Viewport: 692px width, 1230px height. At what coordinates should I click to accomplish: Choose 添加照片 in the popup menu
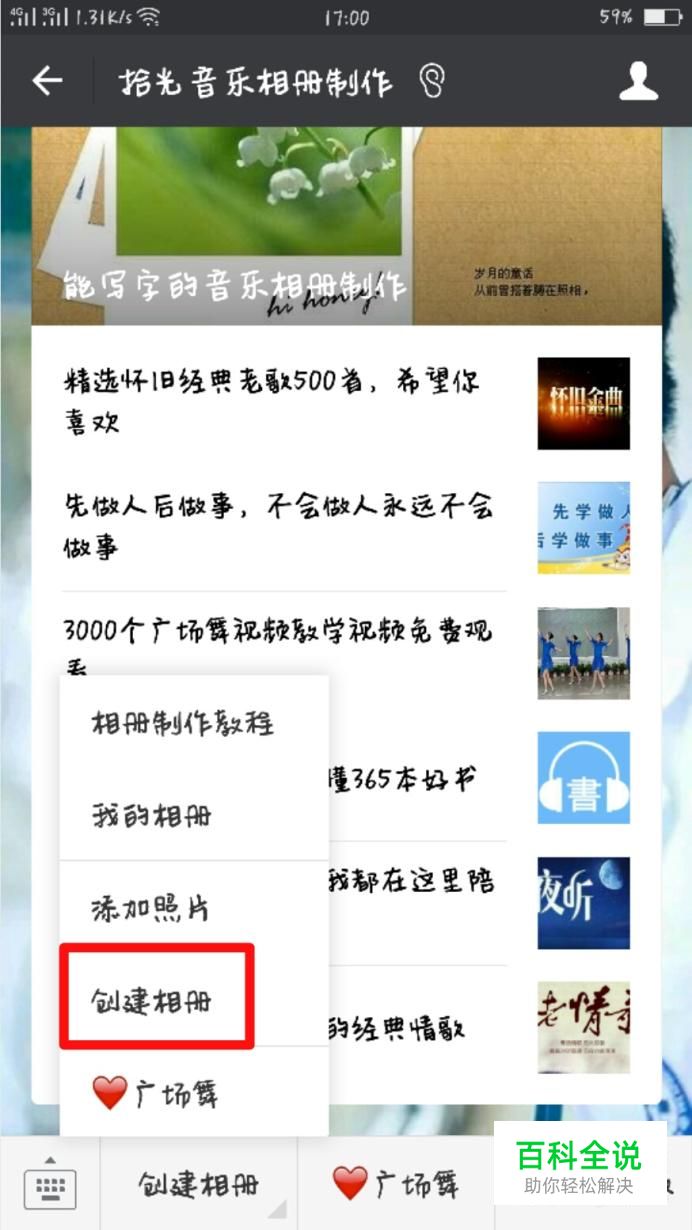[x=152, y=909]
